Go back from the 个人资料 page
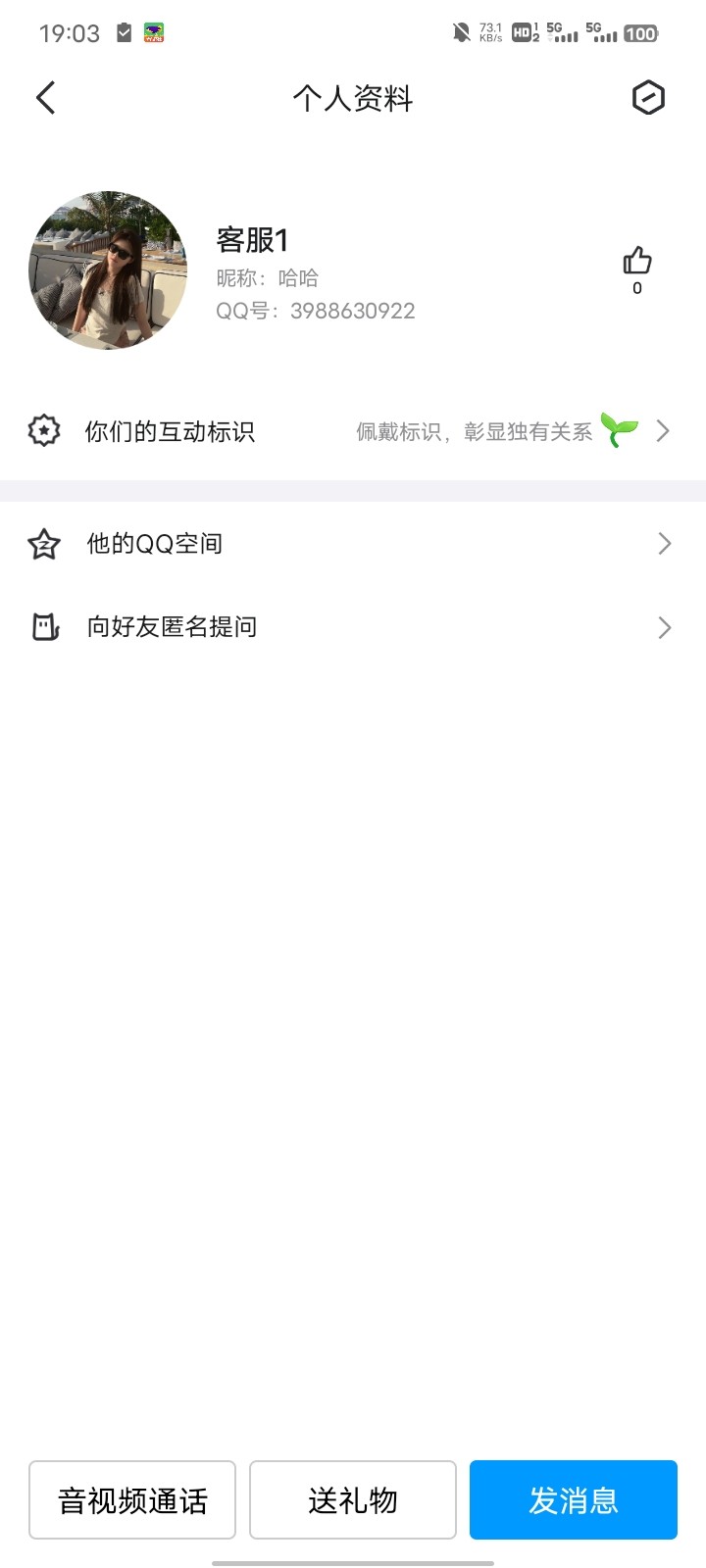The width and height of the screenshot is (706, 1568). click(46, 98)
